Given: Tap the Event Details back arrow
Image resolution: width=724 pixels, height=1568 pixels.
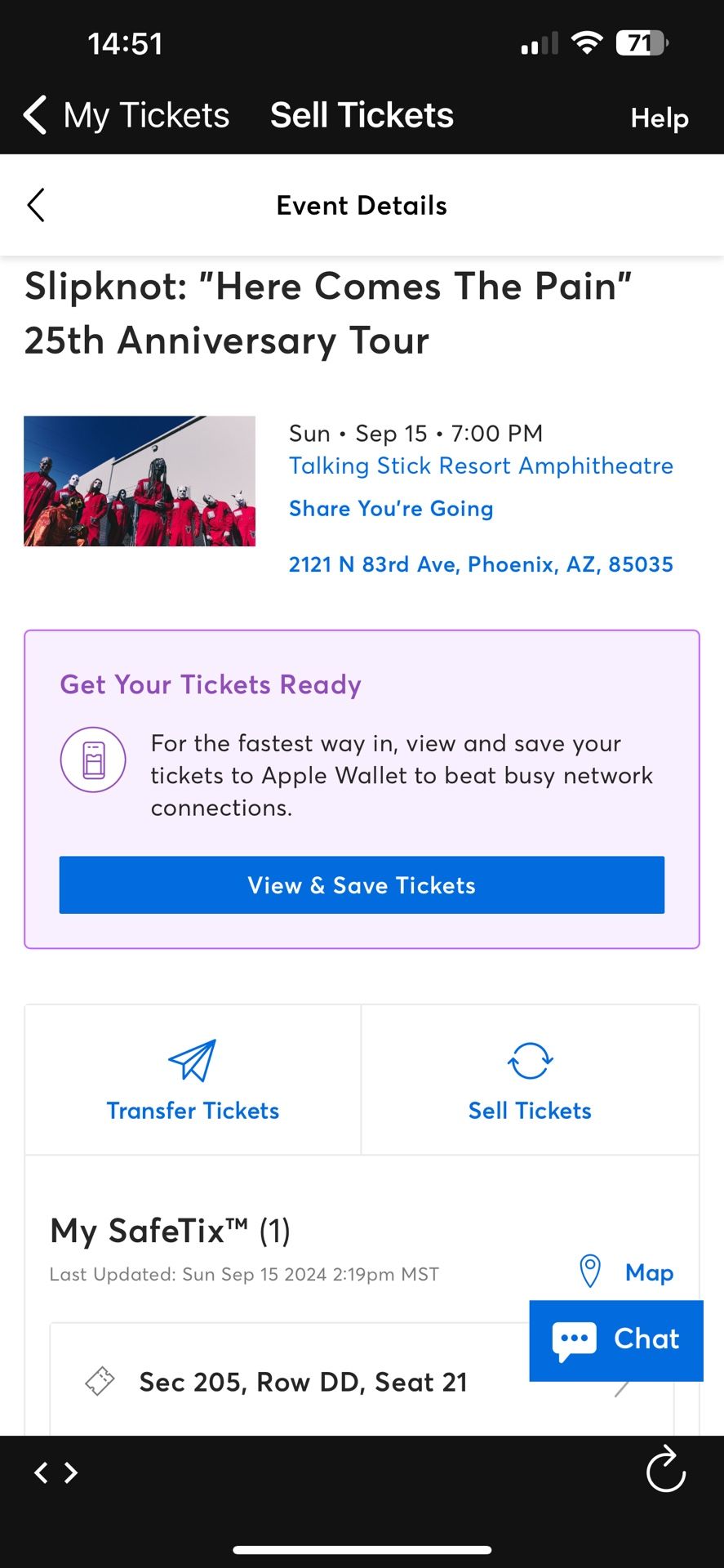Looking at the screenshot, I should tap(36, 205).
